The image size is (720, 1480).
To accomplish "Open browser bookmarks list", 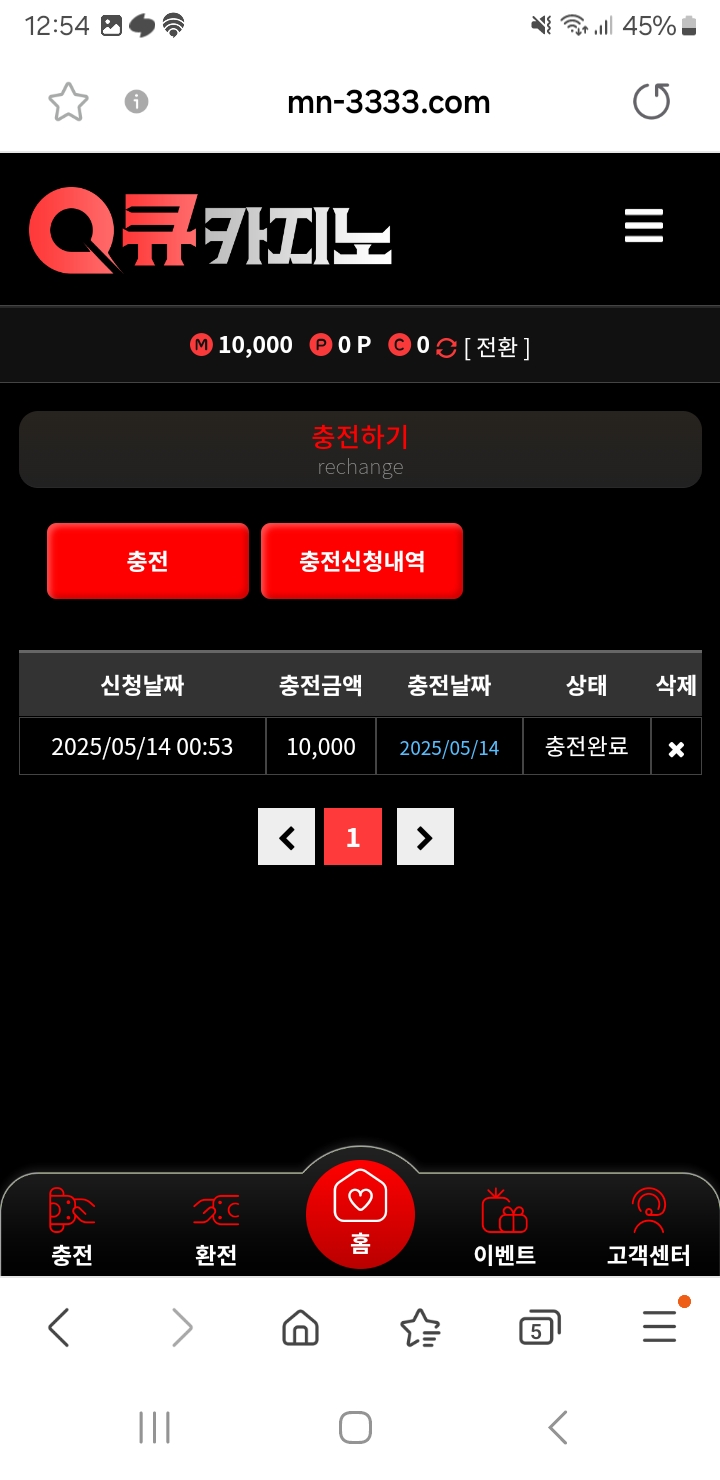I will tap(420, 1329).
